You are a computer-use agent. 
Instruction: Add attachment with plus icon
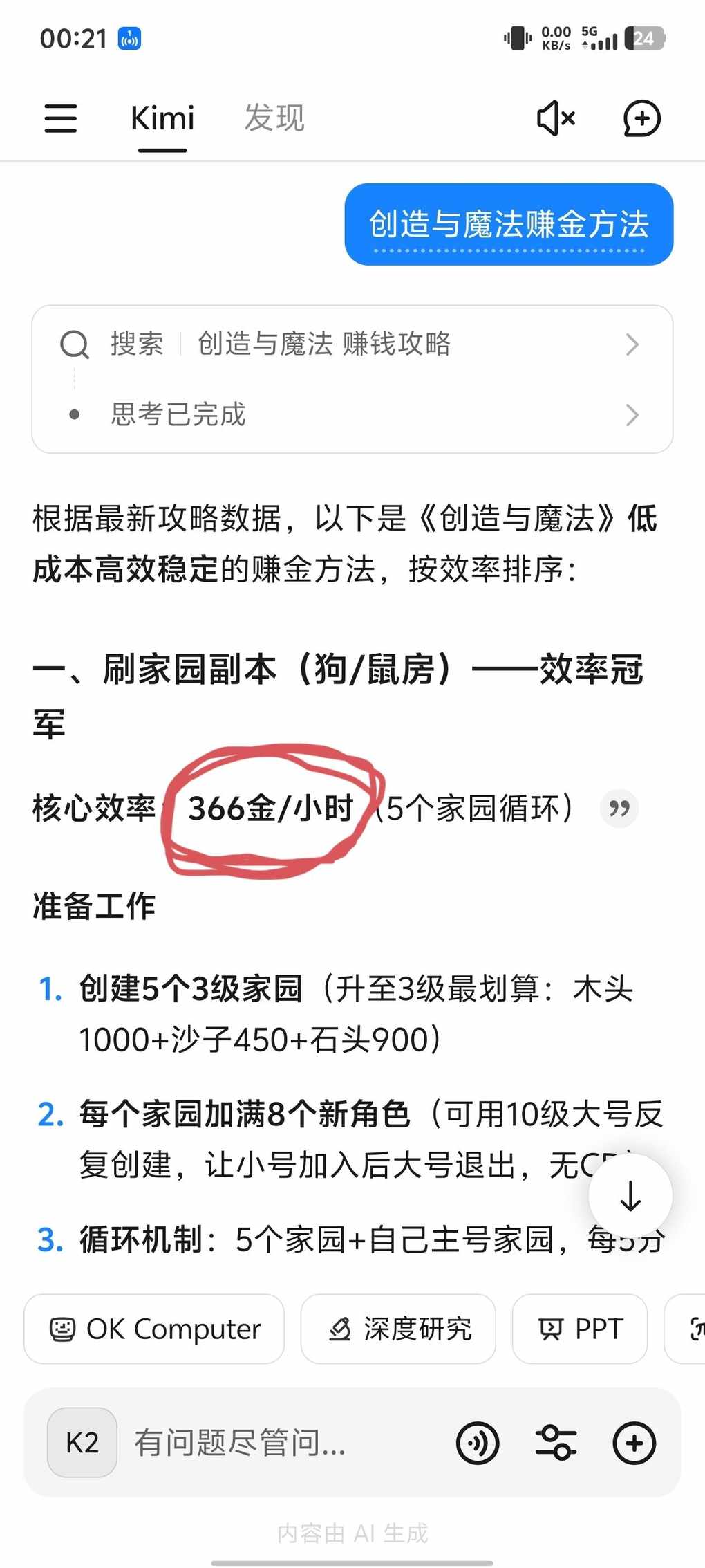tap(634, 1443)
